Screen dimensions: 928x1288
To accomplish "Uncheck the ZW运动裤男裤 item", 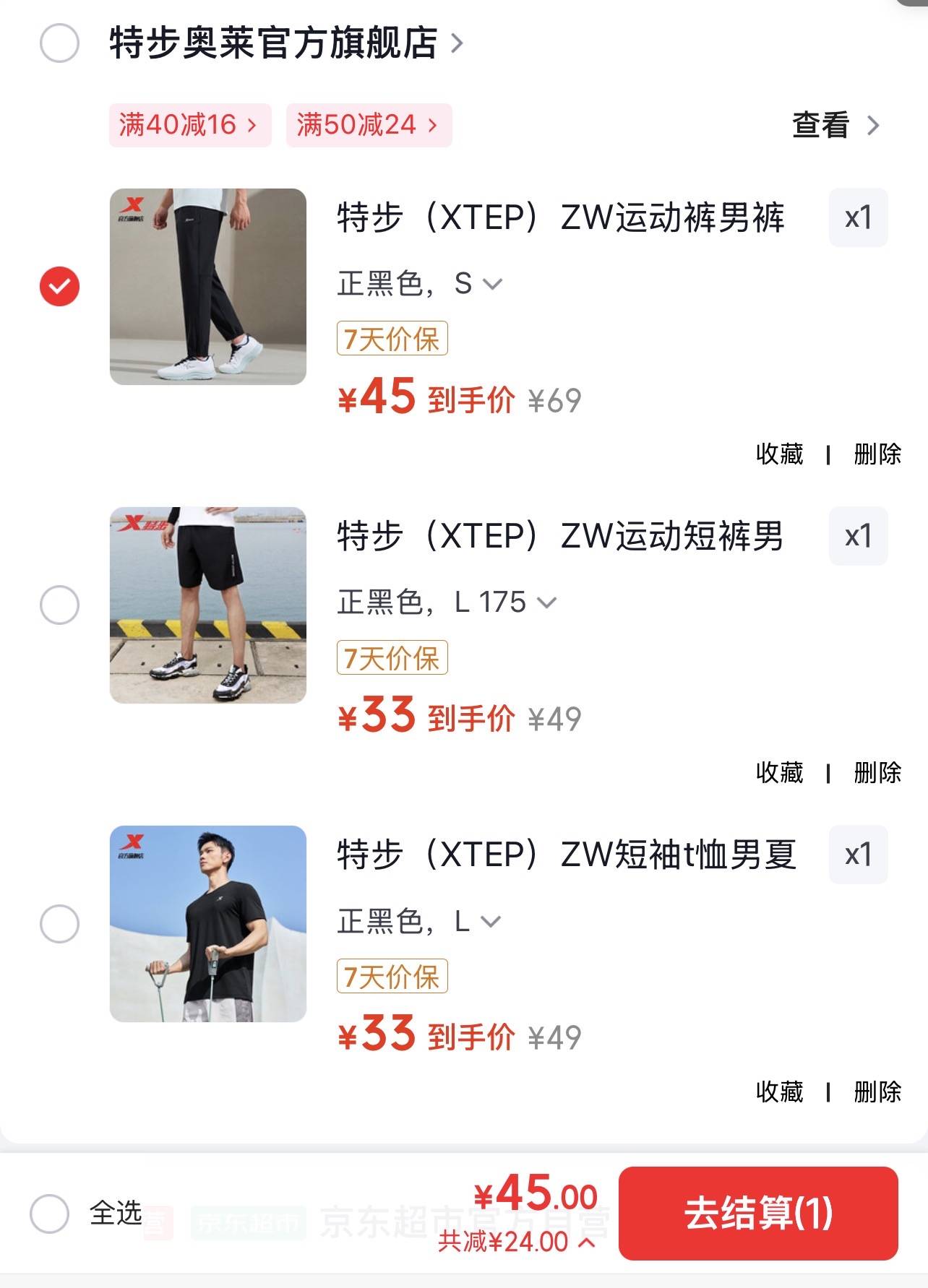I will point(59,286).
